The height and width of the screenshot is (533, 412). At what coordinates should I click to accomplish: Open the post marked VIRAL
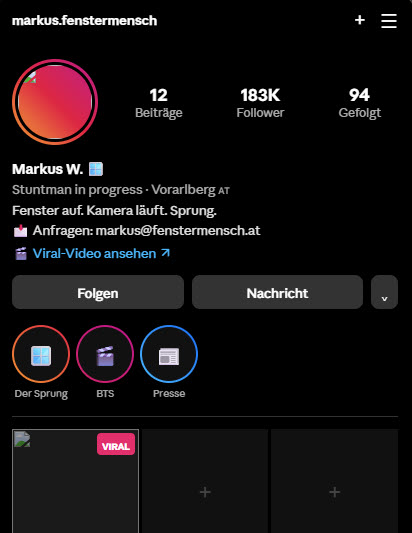pyautogui.click(x=75, y=481)
